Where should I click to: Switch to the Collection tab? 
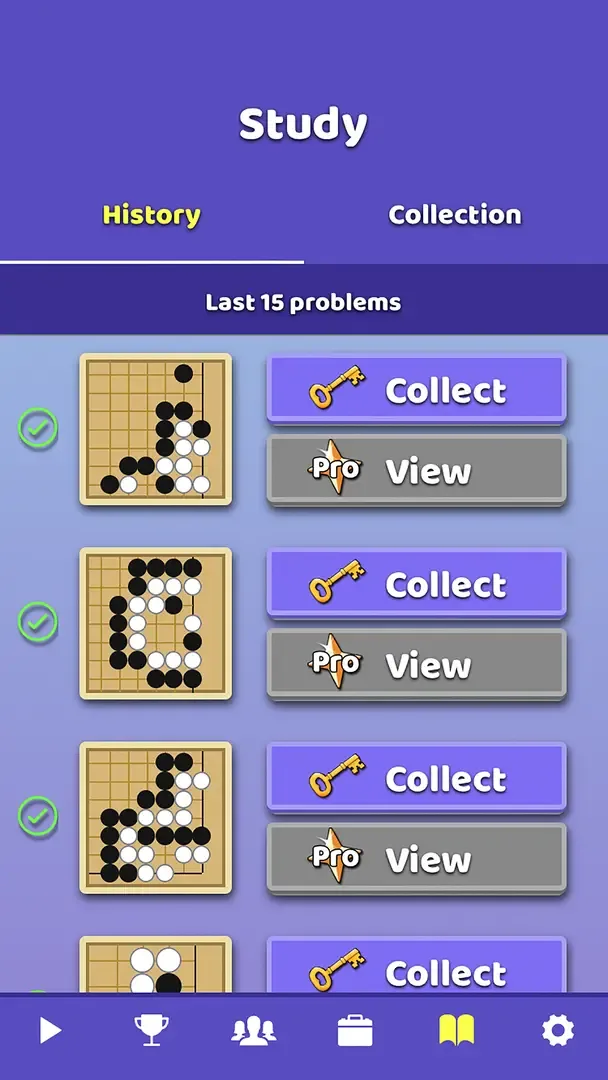coord(454,215)
